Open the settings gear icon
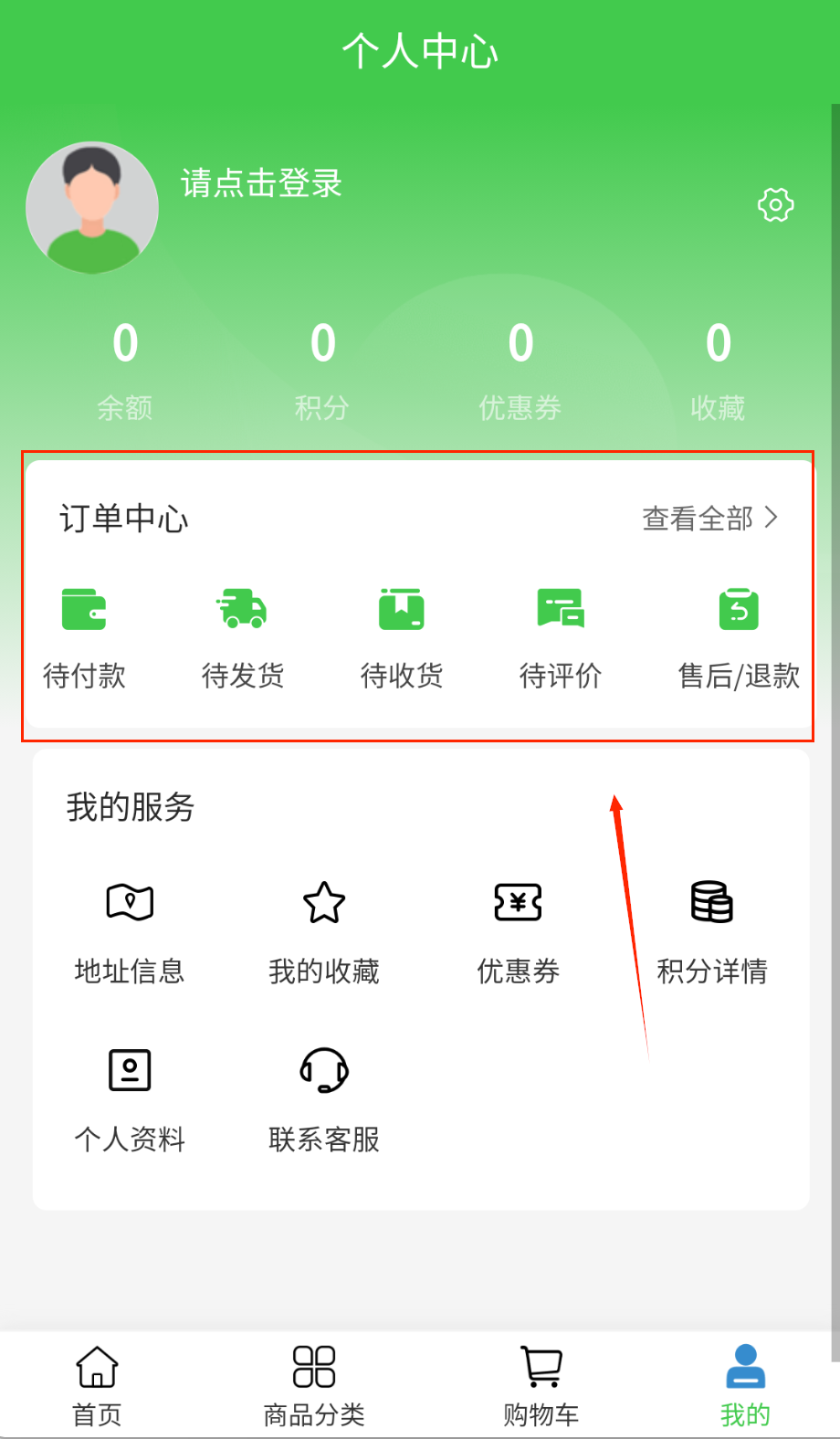840x1439 pixels. pyautogui.click(x=775, y=205)
